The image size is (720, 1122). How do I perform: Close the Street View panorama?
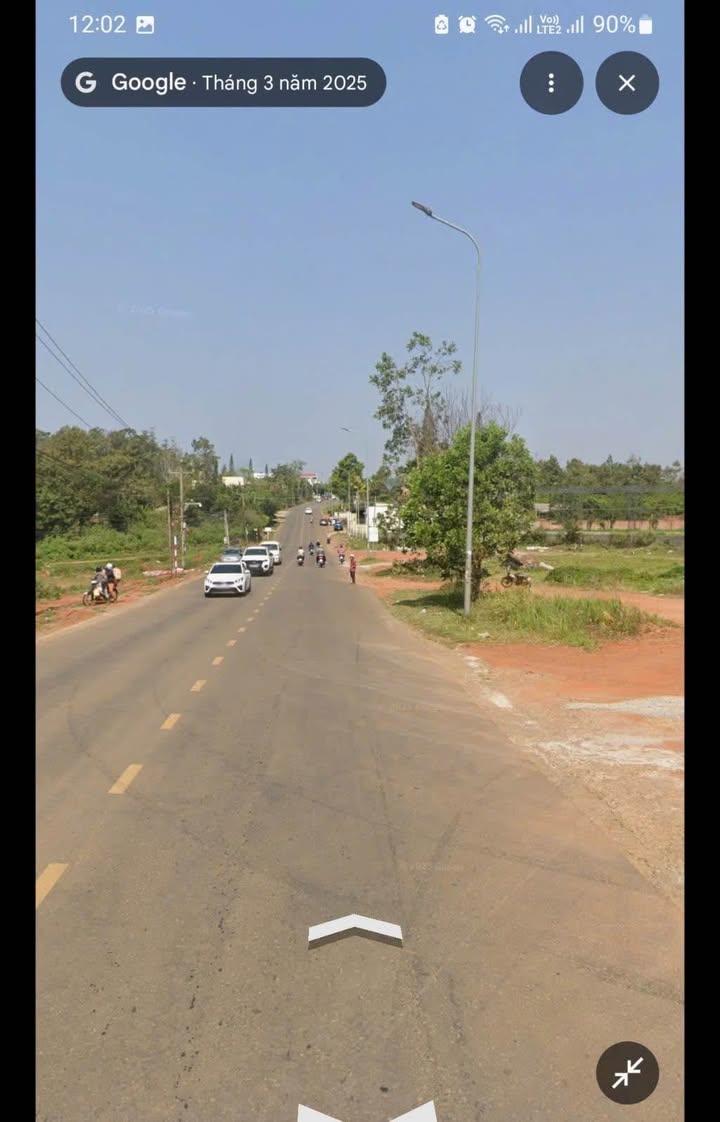click(x=627, y=83)
